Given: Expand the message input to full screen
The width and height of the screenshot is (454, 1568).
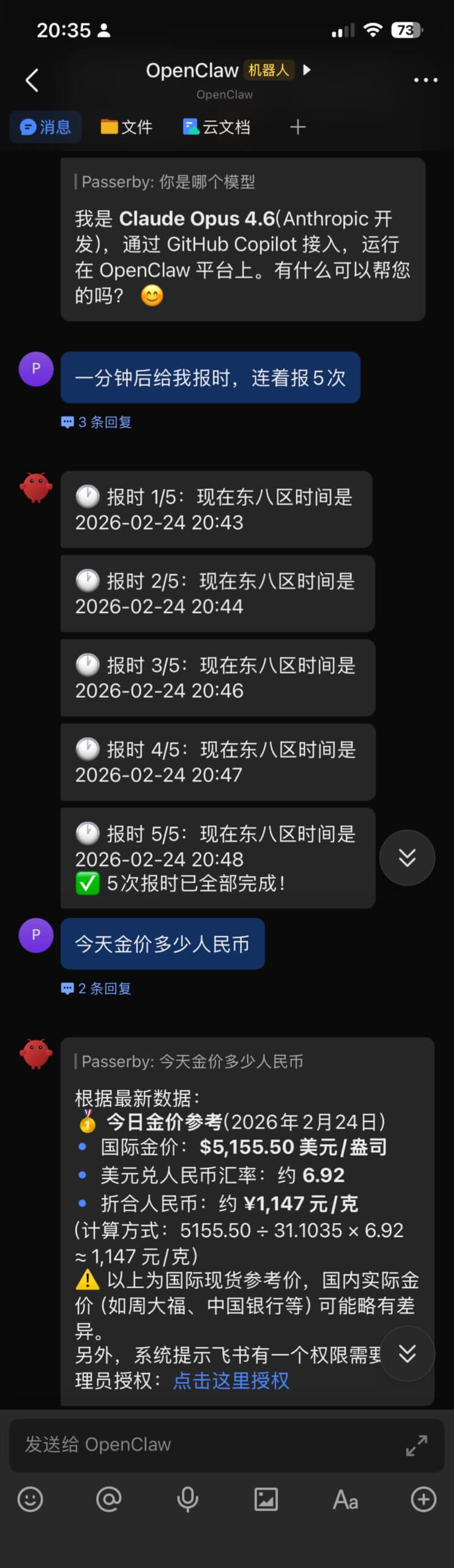Looking at the screenshot, I should tap(417, 1445).
